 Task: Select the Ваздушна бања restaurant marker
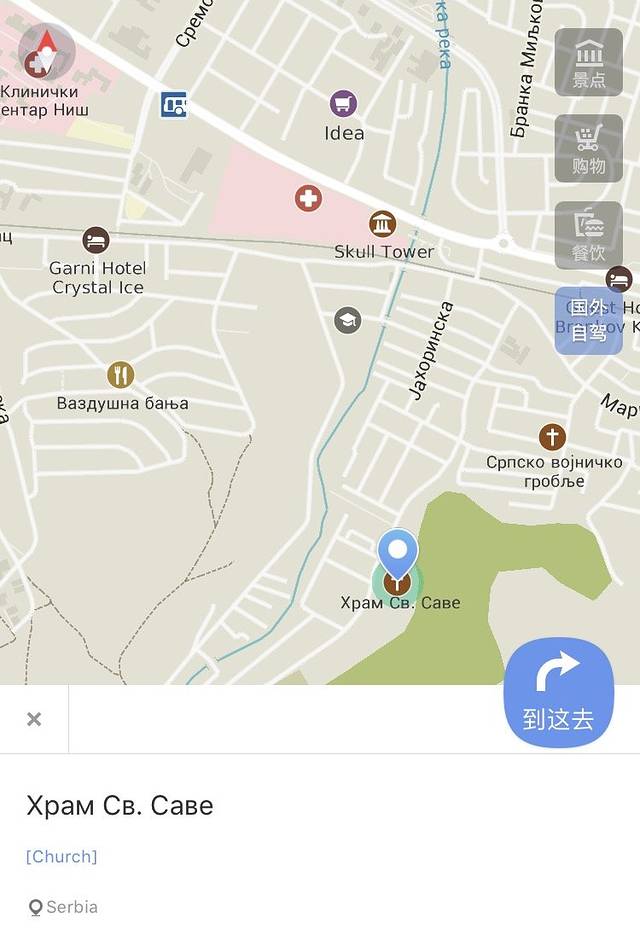(121, 375)
